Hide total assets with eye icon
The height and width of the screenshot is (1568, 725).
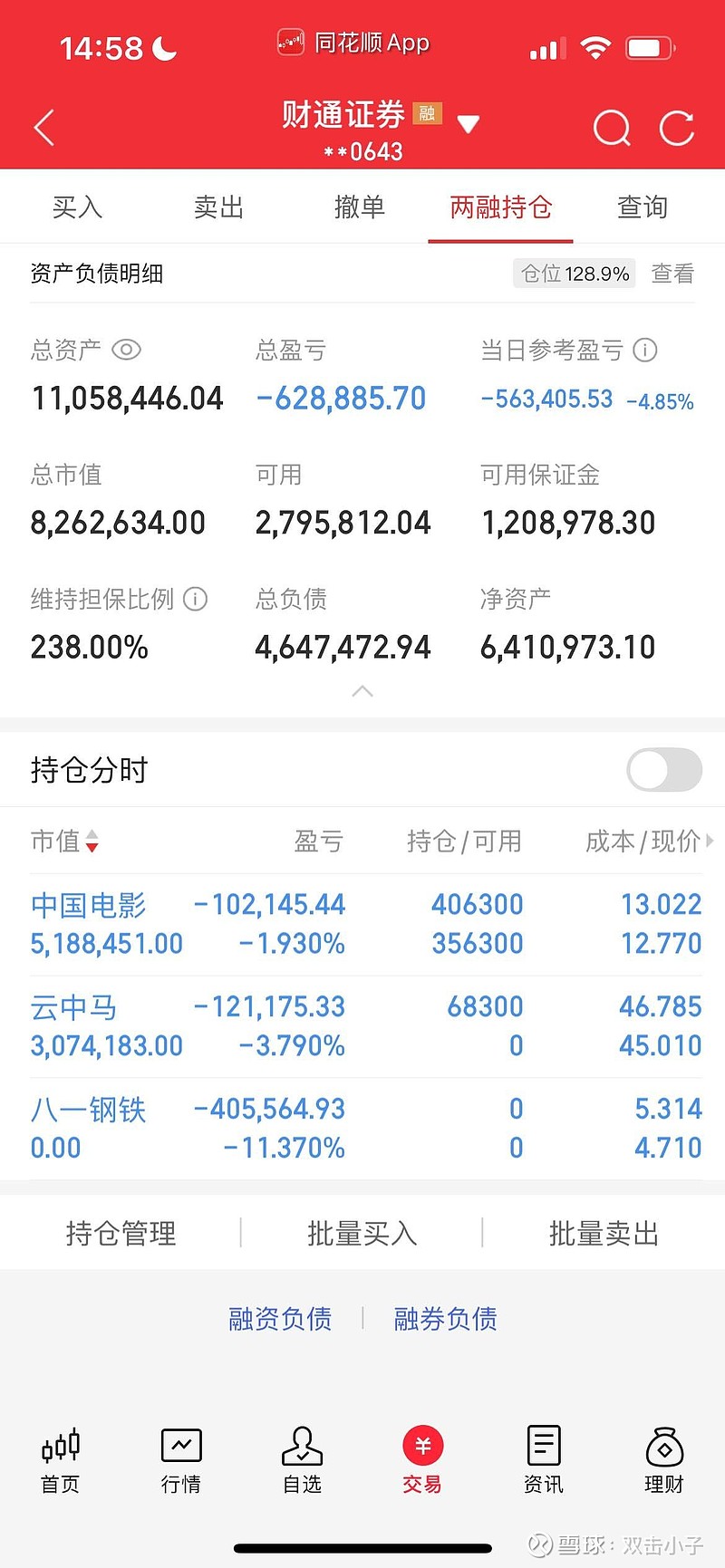(x=126, y=350)
